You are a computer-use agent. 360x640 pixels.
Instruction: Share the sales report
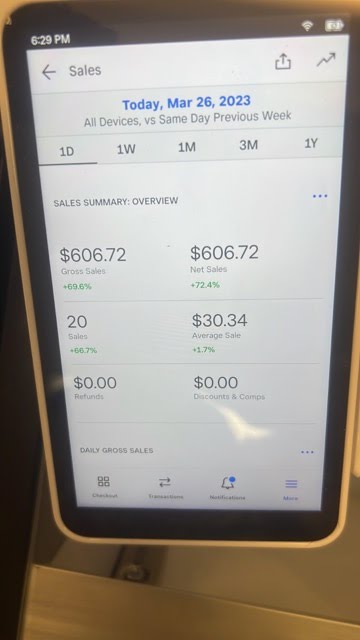click(283, 62)
